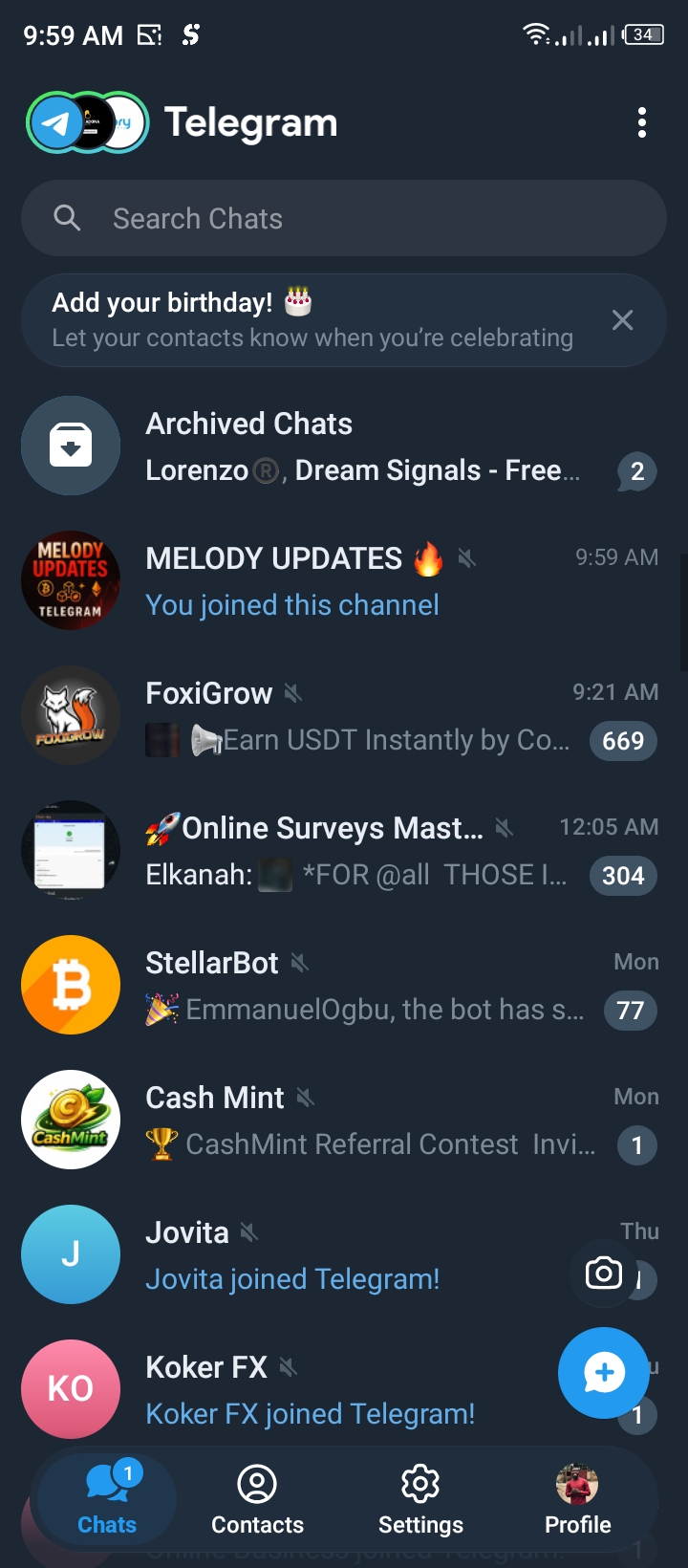Open the StellarBot conversation
This screenshot has width=688, height=1568.
point(344,986)
